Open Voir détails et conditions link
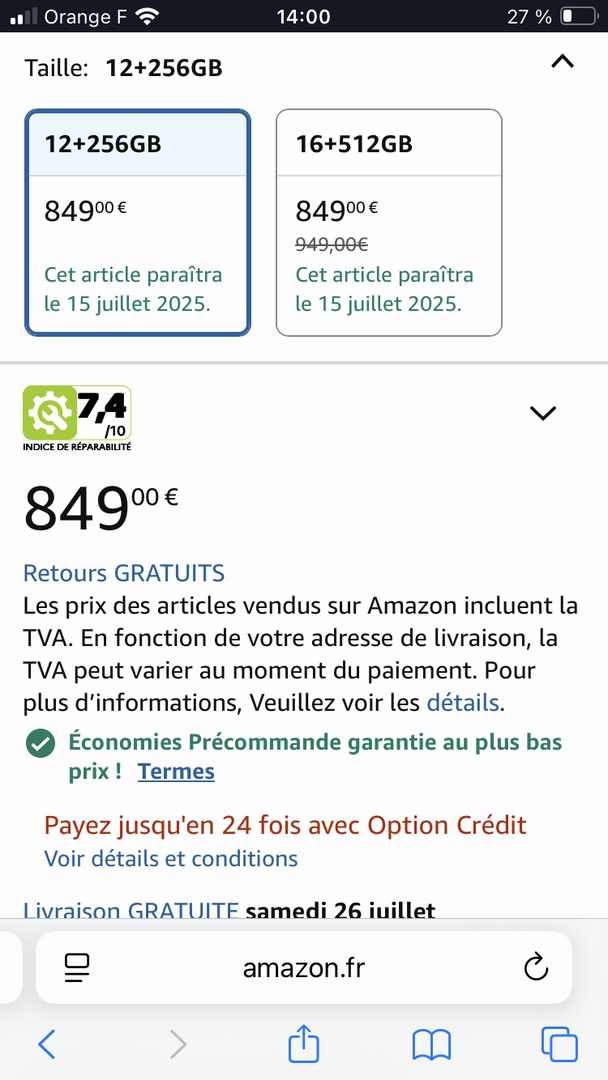Image resolution: width=608 pixels, height=1080 pixels. [x=171, y=858]
